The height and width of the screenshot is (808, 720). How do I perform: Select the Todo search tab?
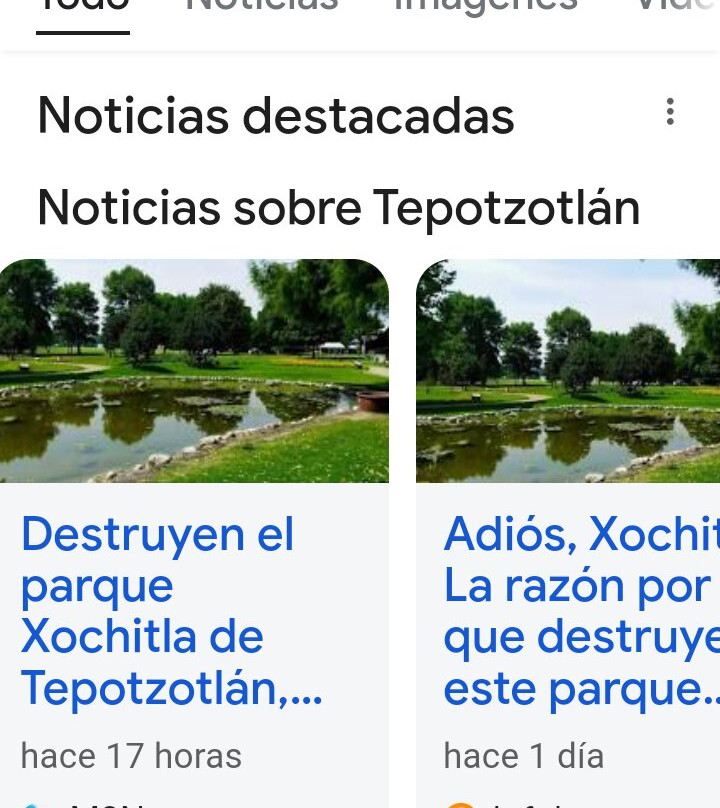coord(82,8)
